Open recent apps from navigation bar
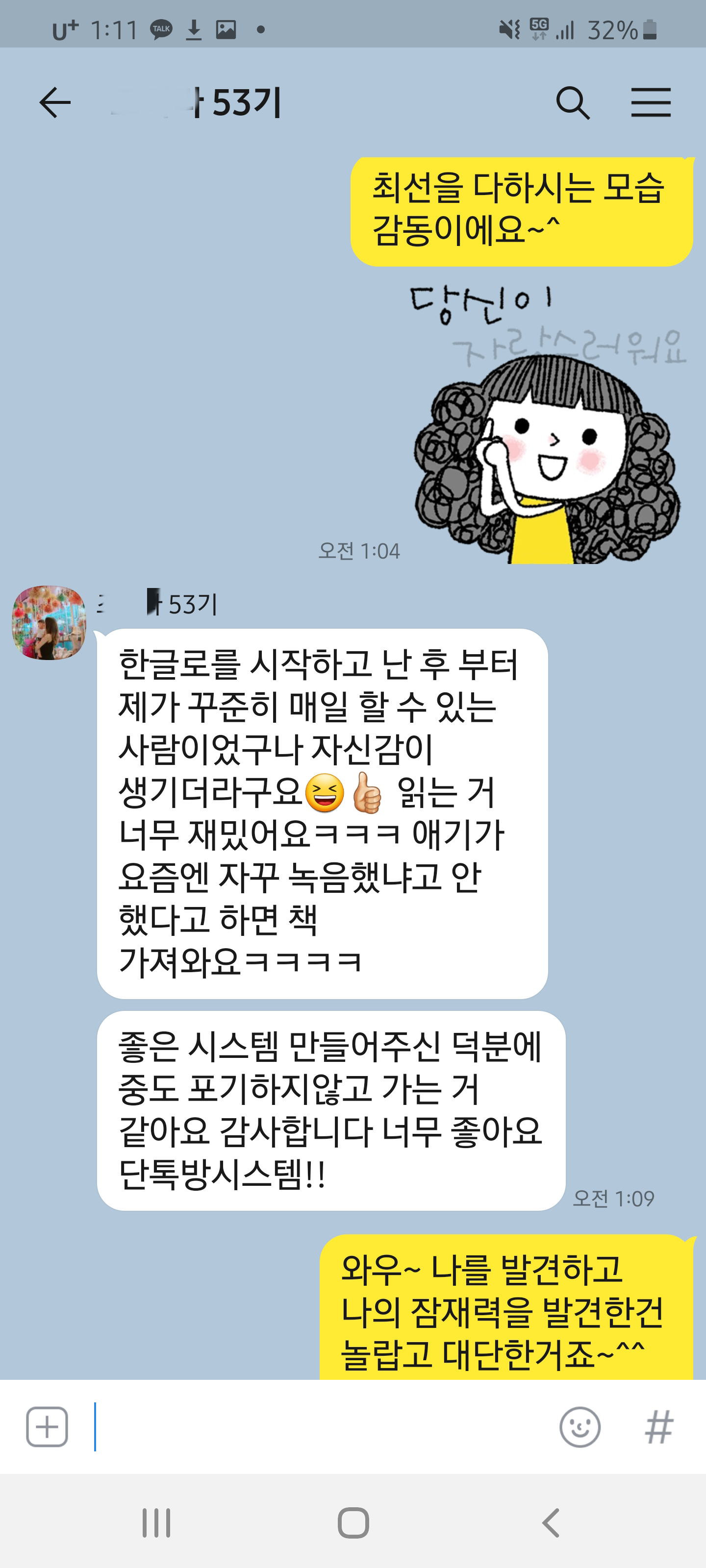Screen dimensions: 706x1568 tap(156, 1522)
